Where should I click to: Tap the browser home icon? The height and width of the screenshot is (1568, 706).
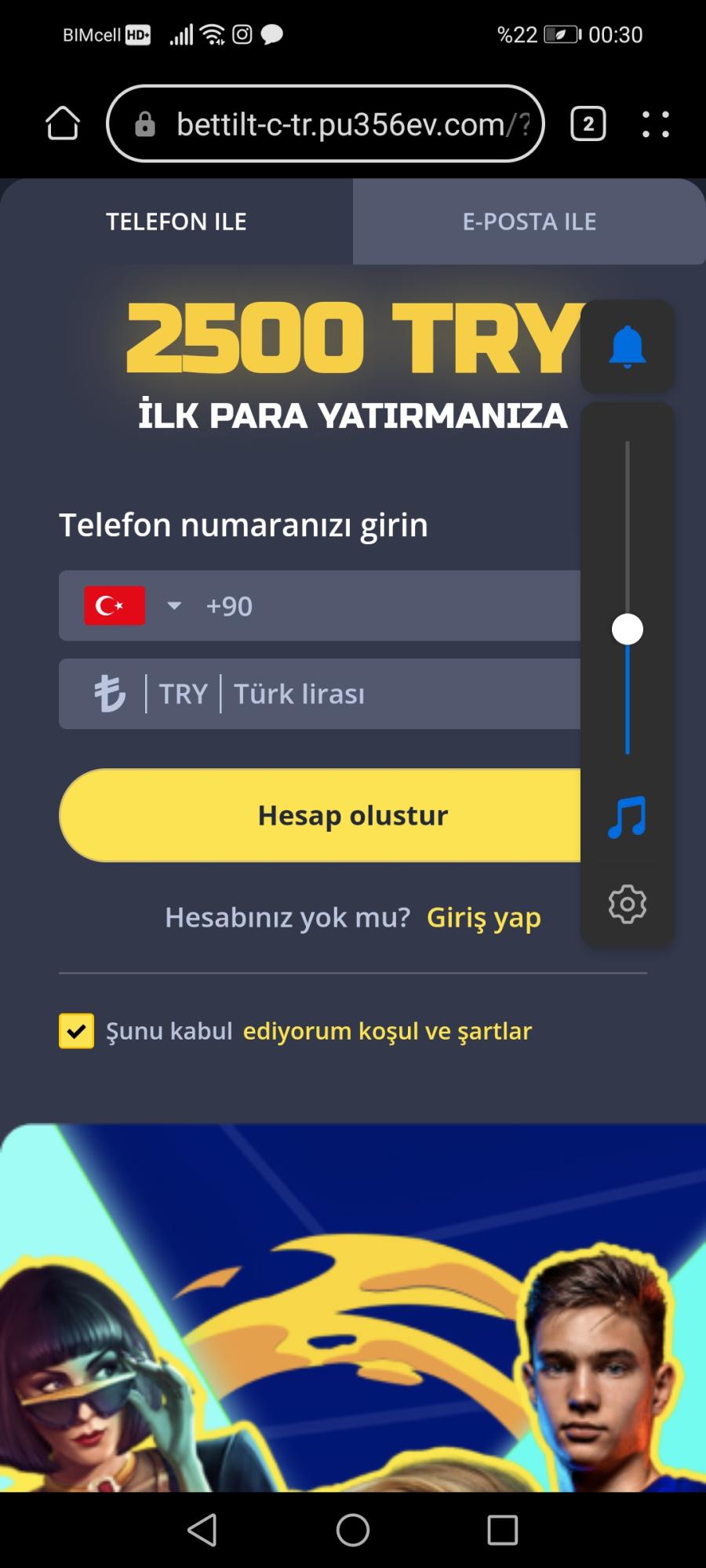pyautogui.click(x=63, y=123)
